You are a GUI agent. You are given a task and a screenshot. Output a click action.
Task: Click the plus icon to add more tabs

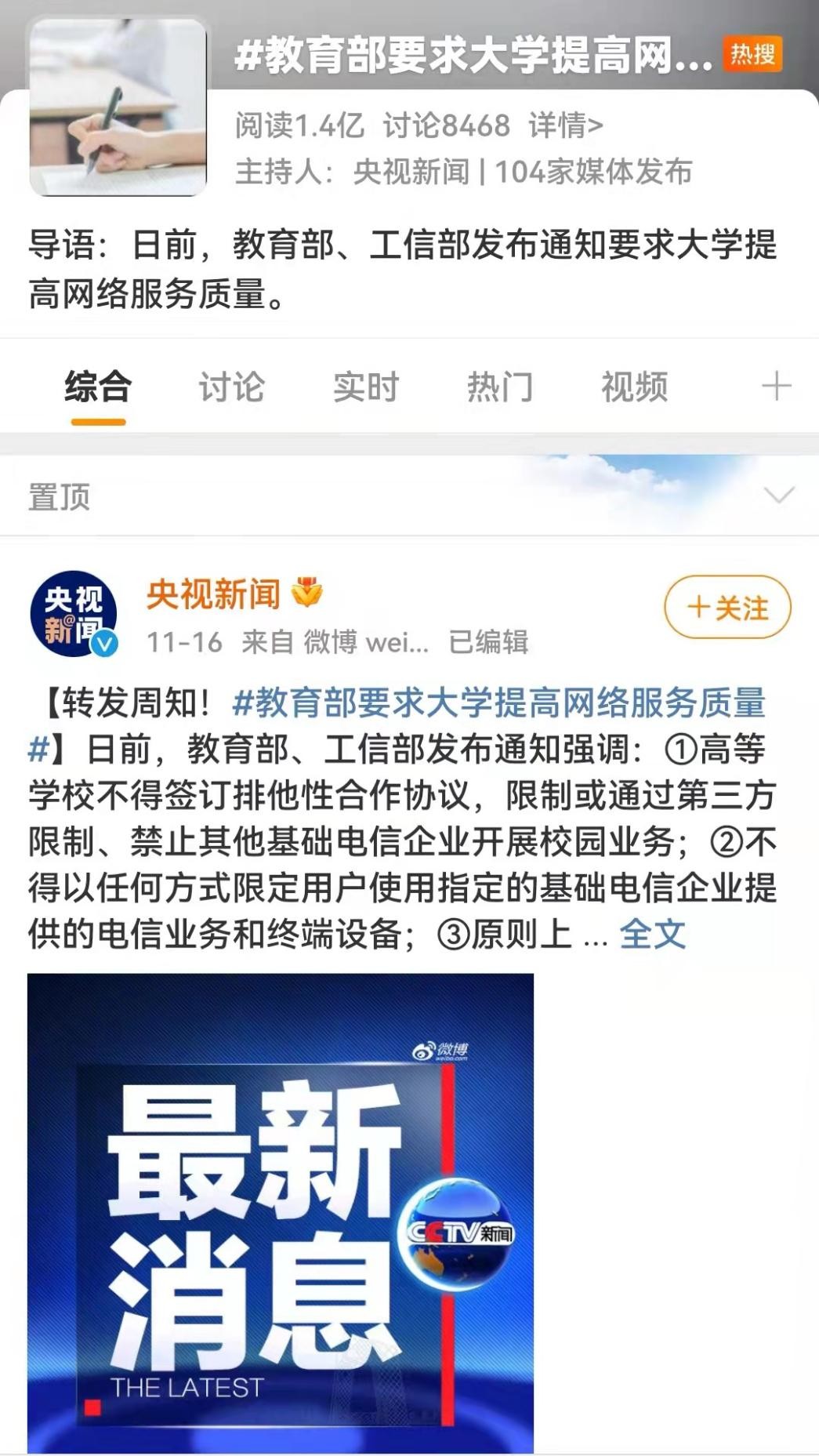coord(776,386)
